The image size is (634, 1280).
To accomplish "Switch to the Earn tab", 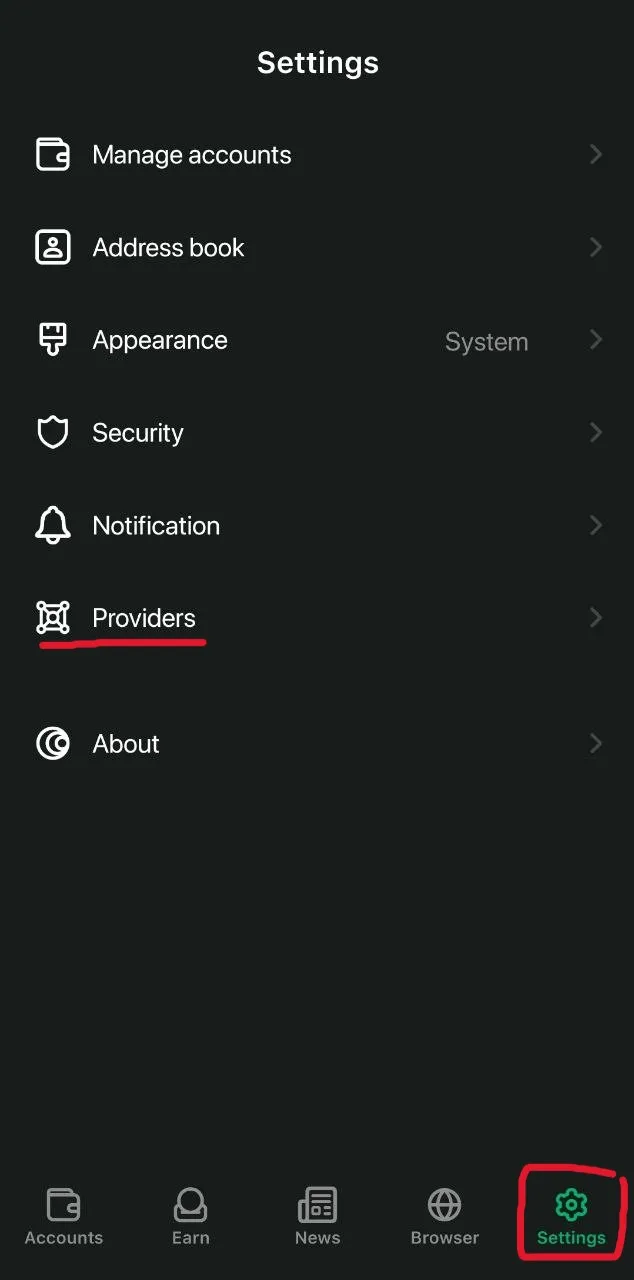I will coord(190,1216).
